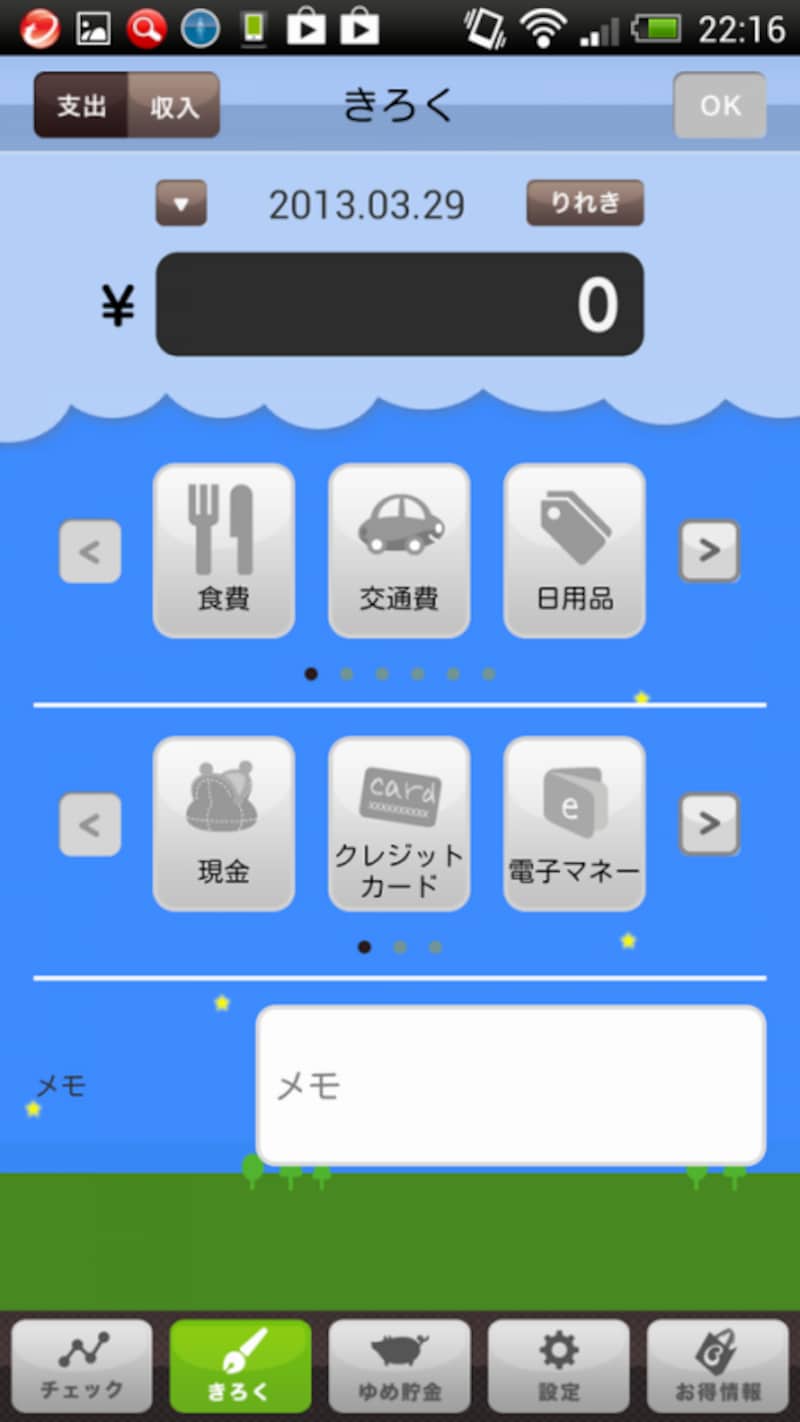The height and width of the screenshot is (1422, 800).
Task: Show previous categories with left arrow beside 食費
Action: coord(90,551)
